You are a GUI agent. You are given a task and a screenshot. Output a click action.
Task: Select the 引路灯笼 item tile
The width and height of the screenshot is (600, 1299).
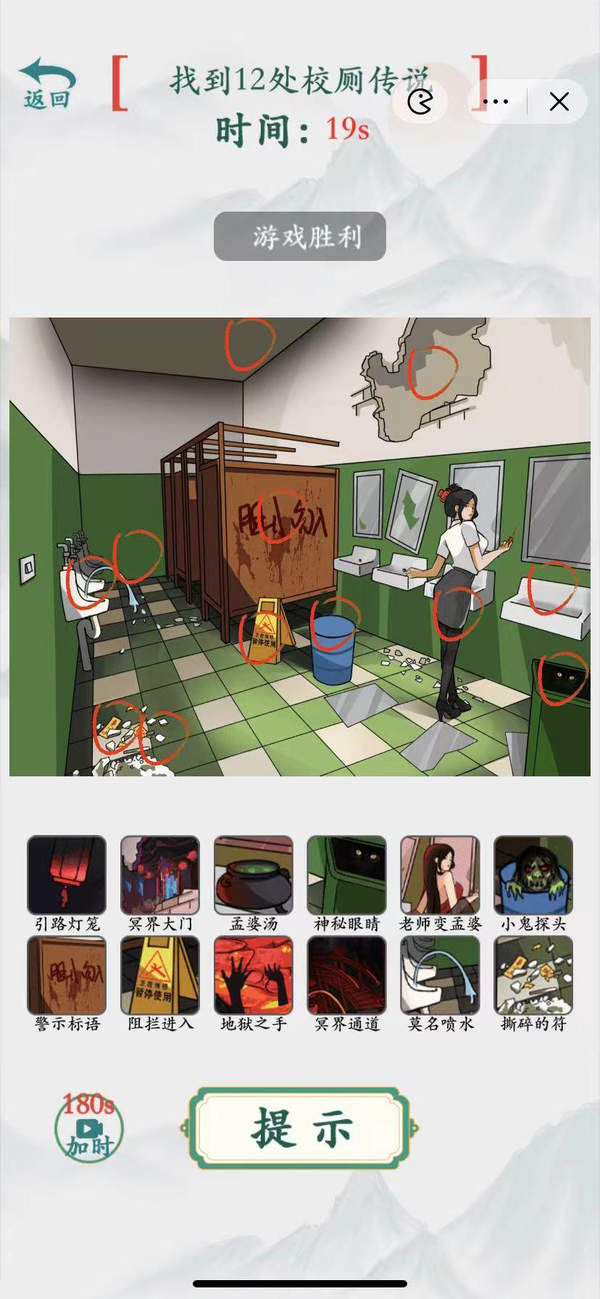click(66, 875)
